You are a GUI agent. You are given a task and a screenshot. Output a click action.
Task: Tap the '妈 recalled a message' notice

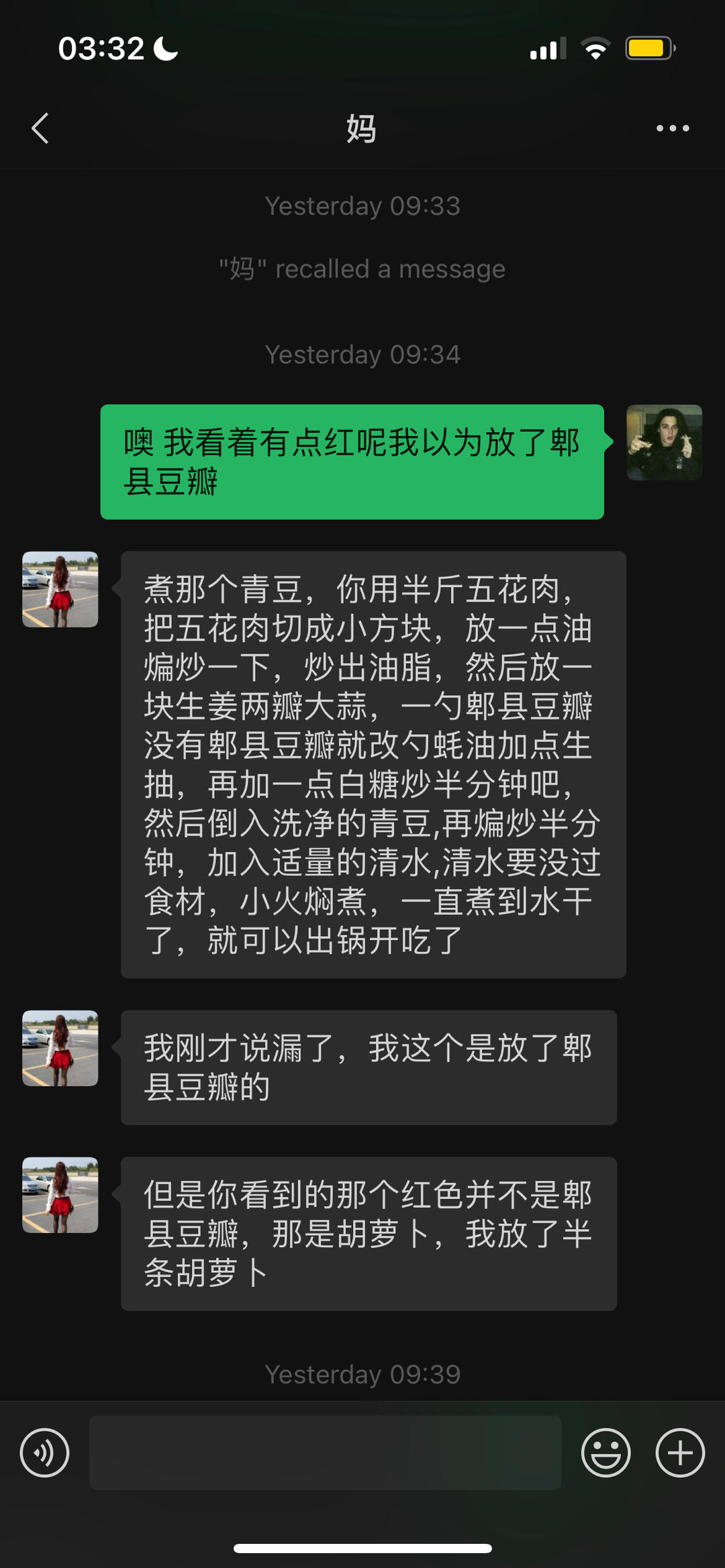click(x=362, y=268)
